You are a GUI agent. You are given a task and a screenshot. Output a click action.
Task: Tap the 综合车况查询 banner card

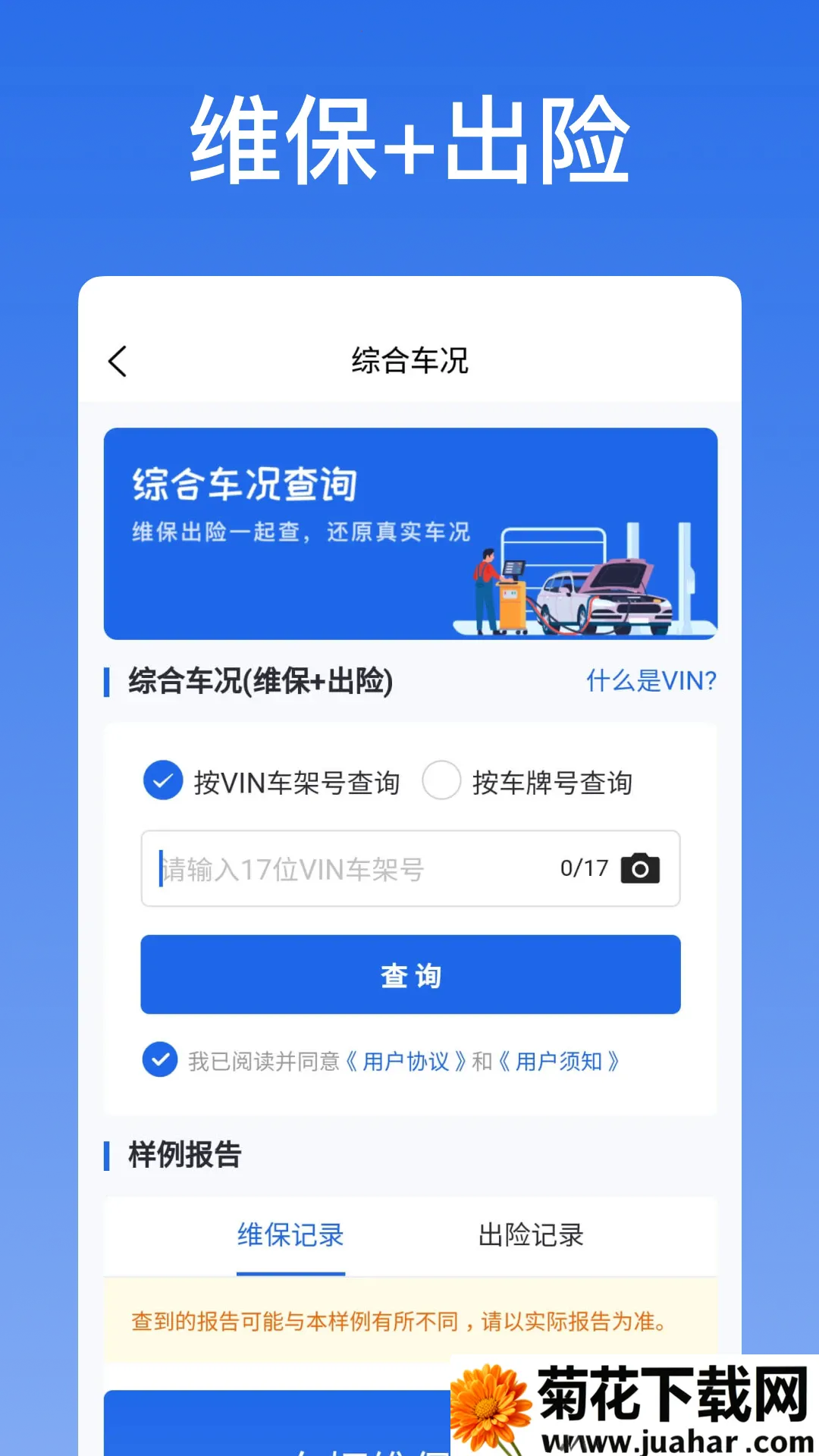[x=409, y=532]
